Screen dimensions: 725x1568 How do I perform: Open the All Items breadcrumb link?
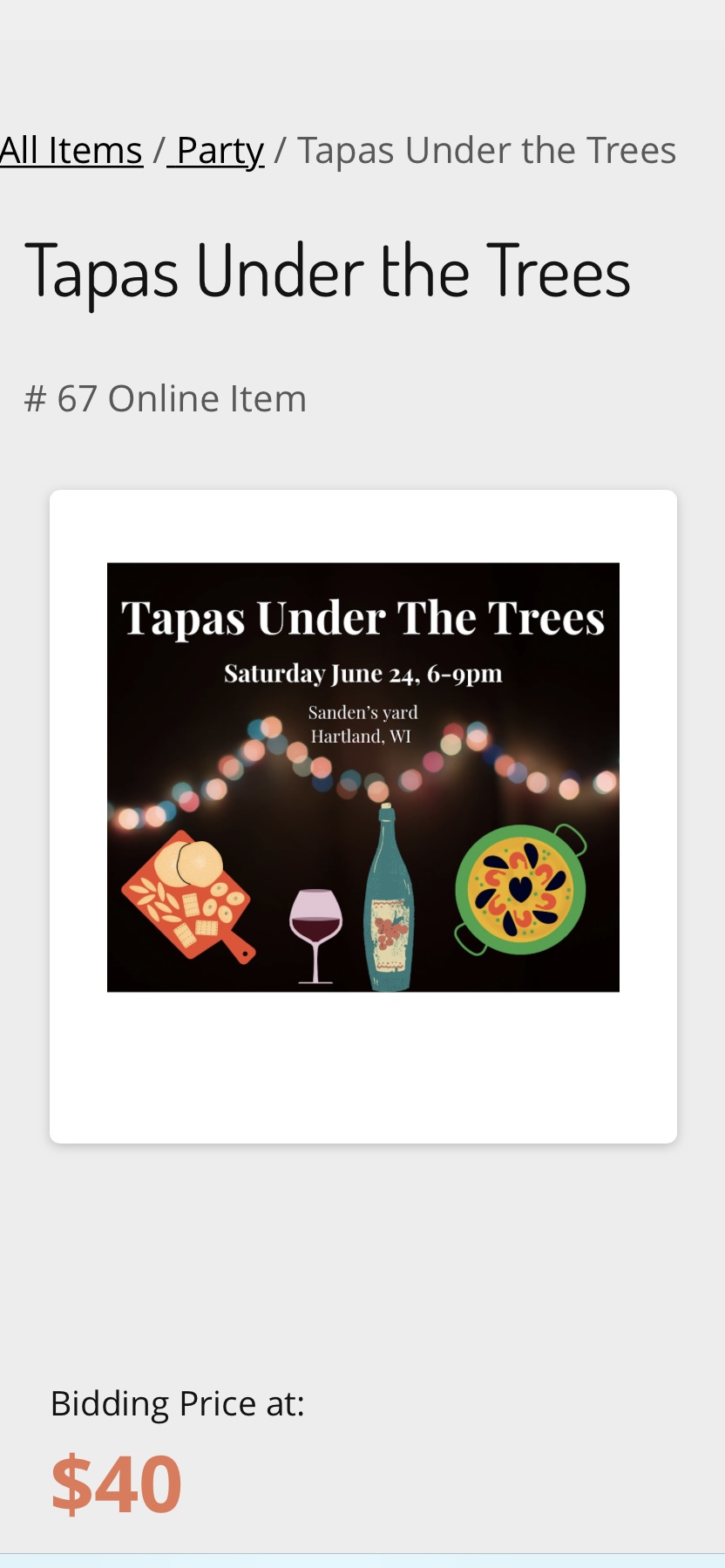[71, 151]
